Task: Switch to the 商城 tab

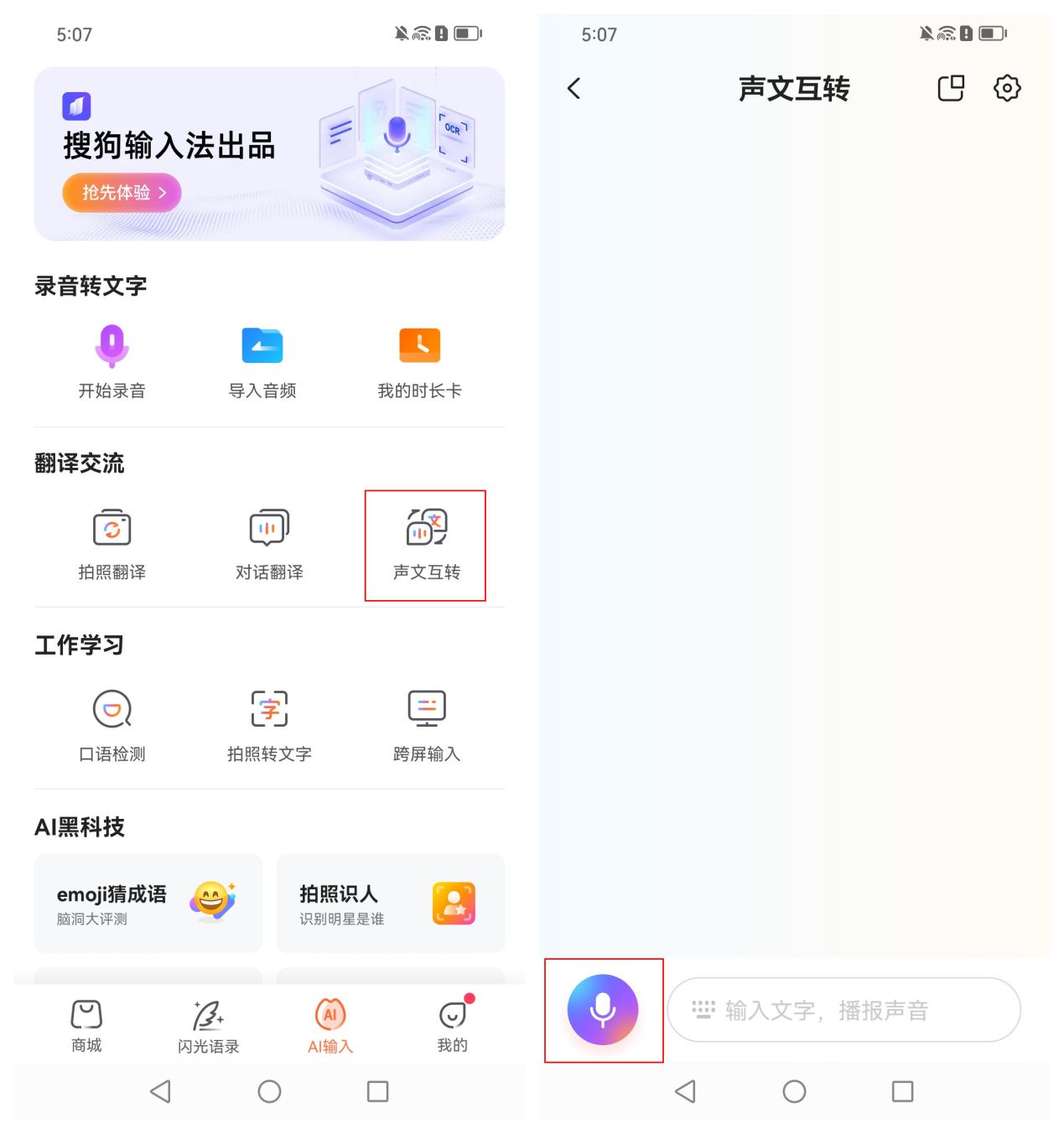Action: point(85,1024)
